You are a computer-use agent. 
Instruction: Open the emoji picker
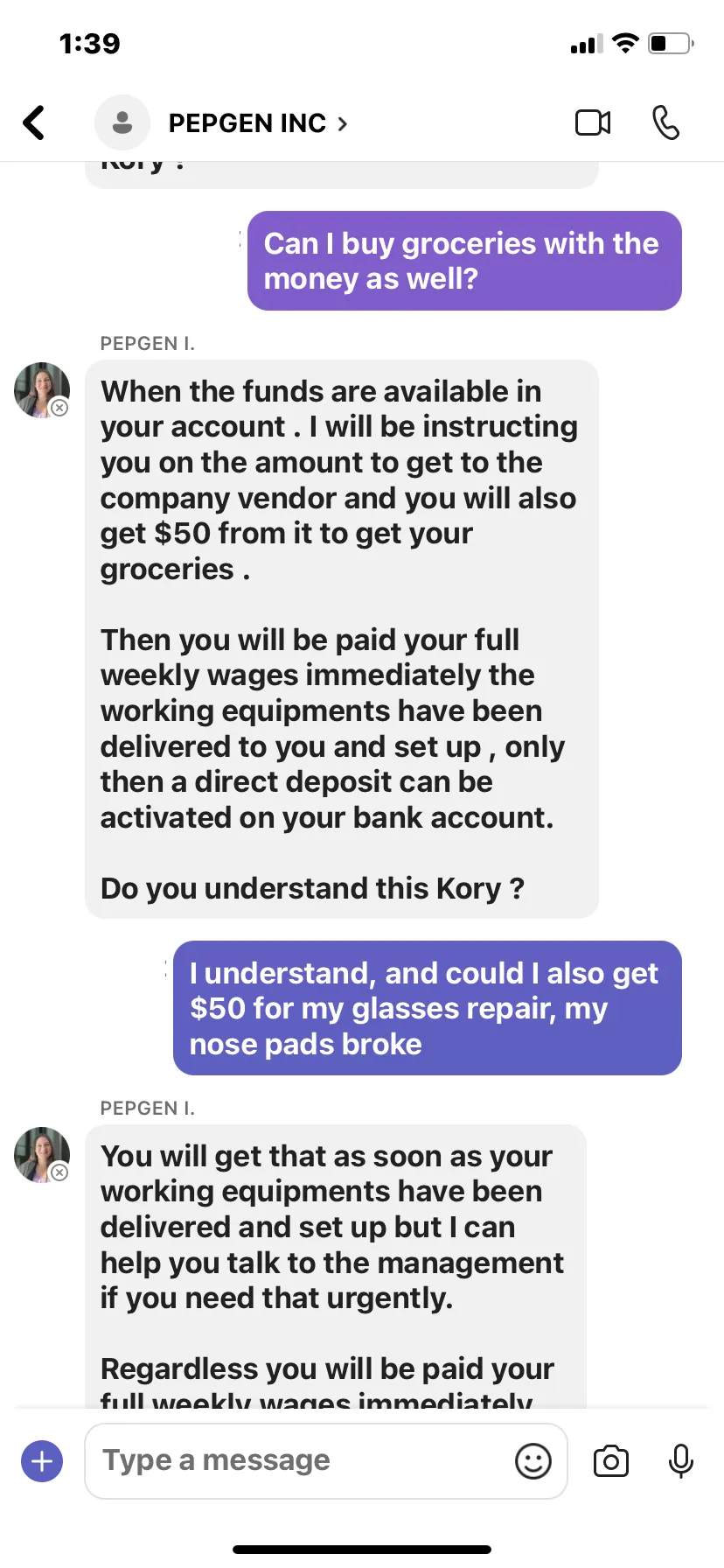(533, 1461)
